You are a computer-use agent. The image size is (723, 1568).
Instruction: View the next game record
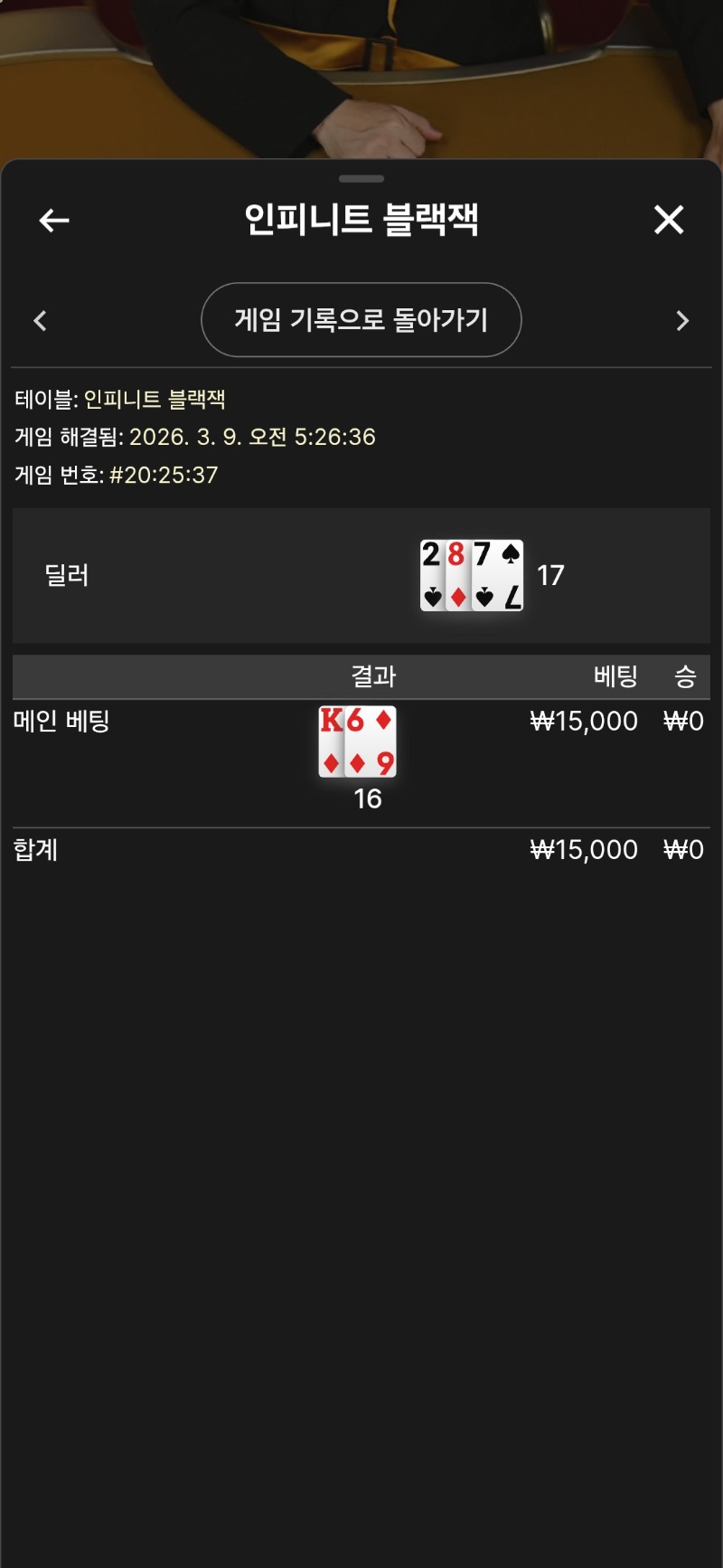click(x=682, y=321)
